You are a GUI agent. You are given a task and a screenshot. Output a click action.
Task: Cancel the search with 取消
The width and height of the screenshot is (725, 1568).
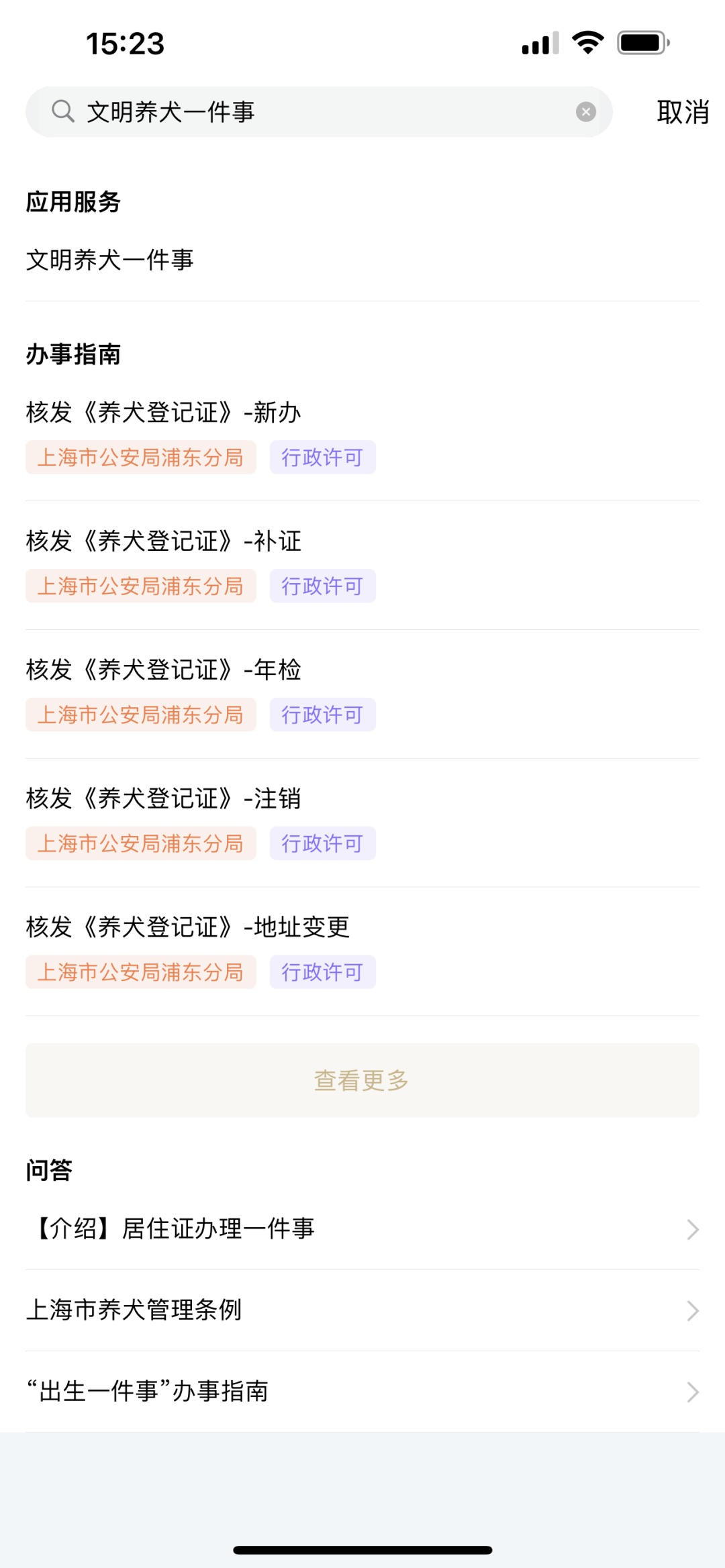point(682,112)
